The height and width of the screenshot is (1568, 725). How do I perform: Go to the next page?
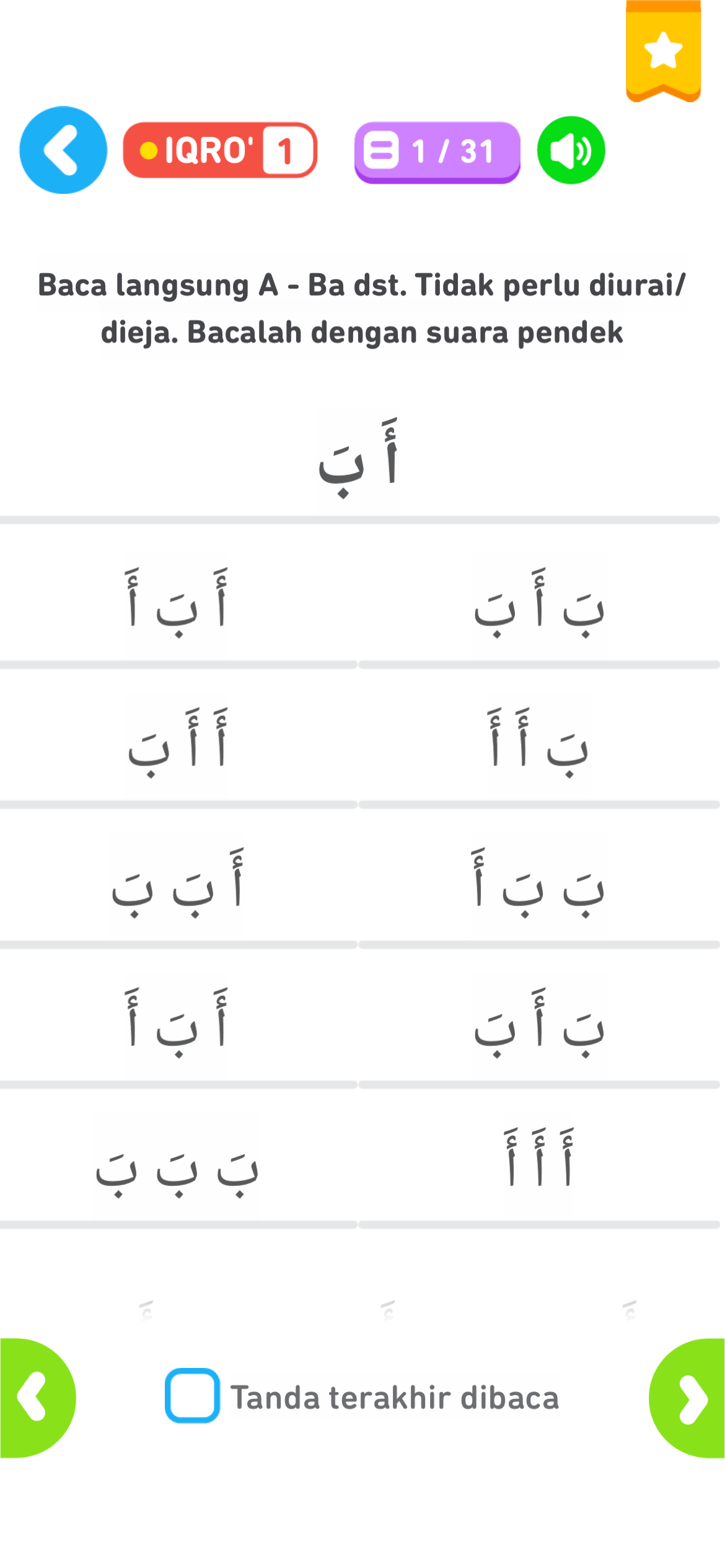[689, 1398]
